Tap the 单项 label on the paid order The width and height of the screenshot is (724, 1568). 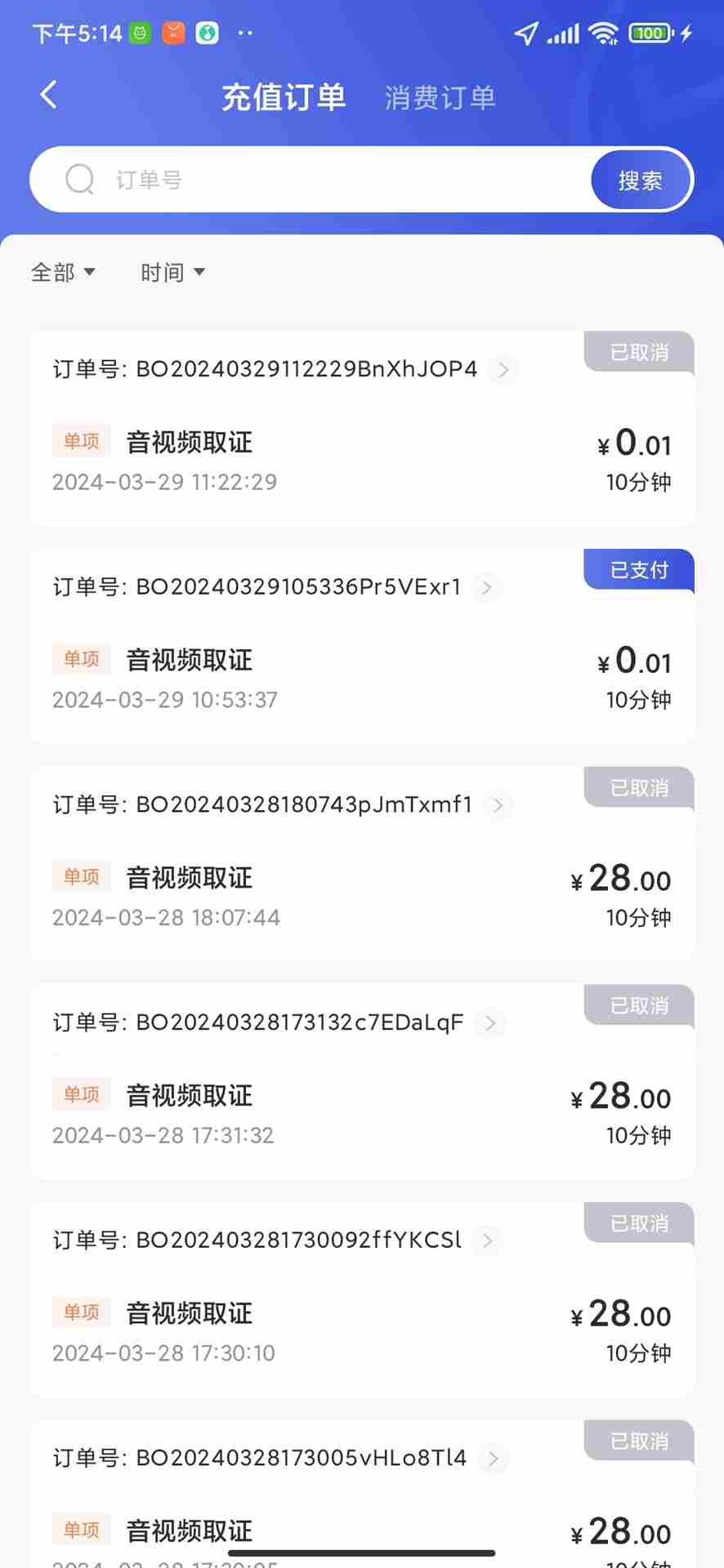(81, 659)
